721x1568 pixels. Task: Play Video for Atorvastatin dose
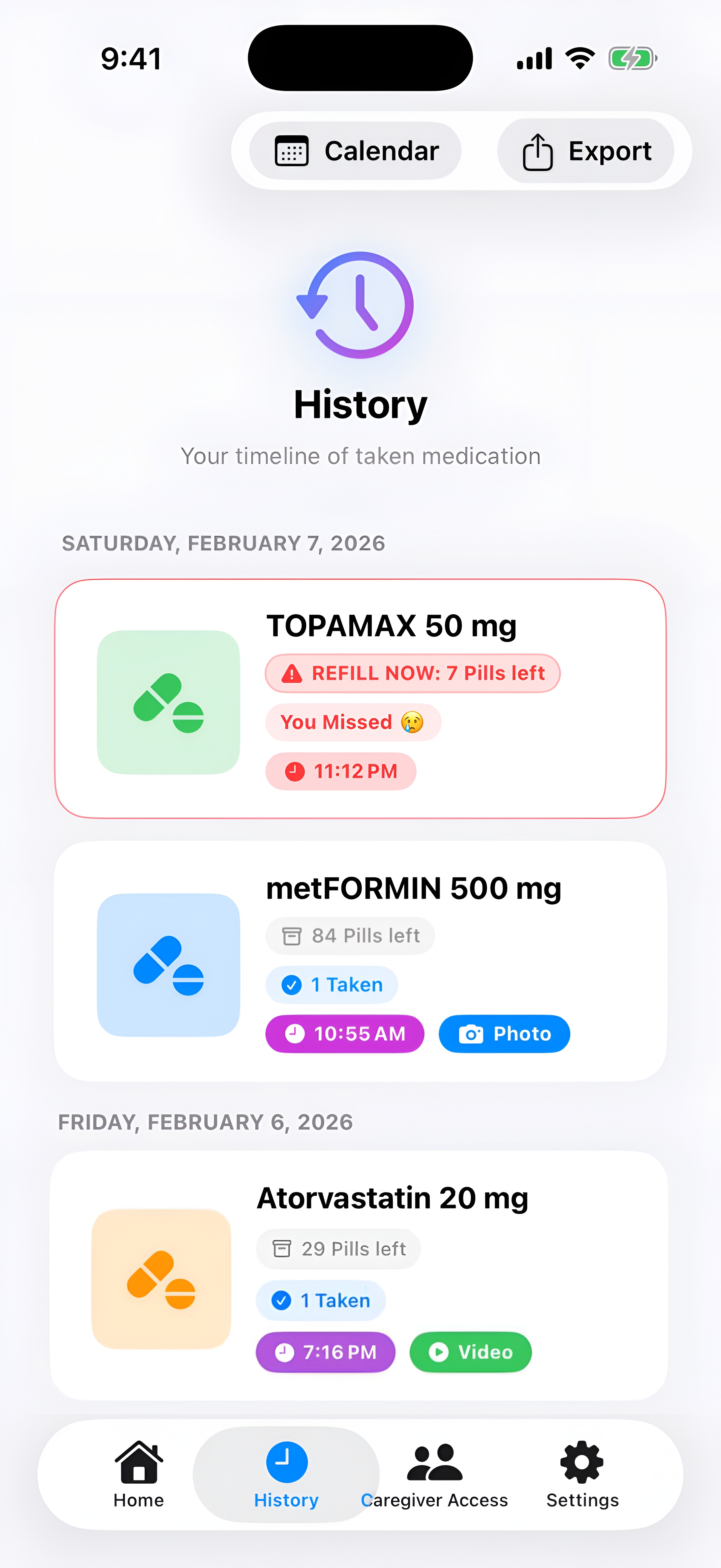pos(470,1352)
